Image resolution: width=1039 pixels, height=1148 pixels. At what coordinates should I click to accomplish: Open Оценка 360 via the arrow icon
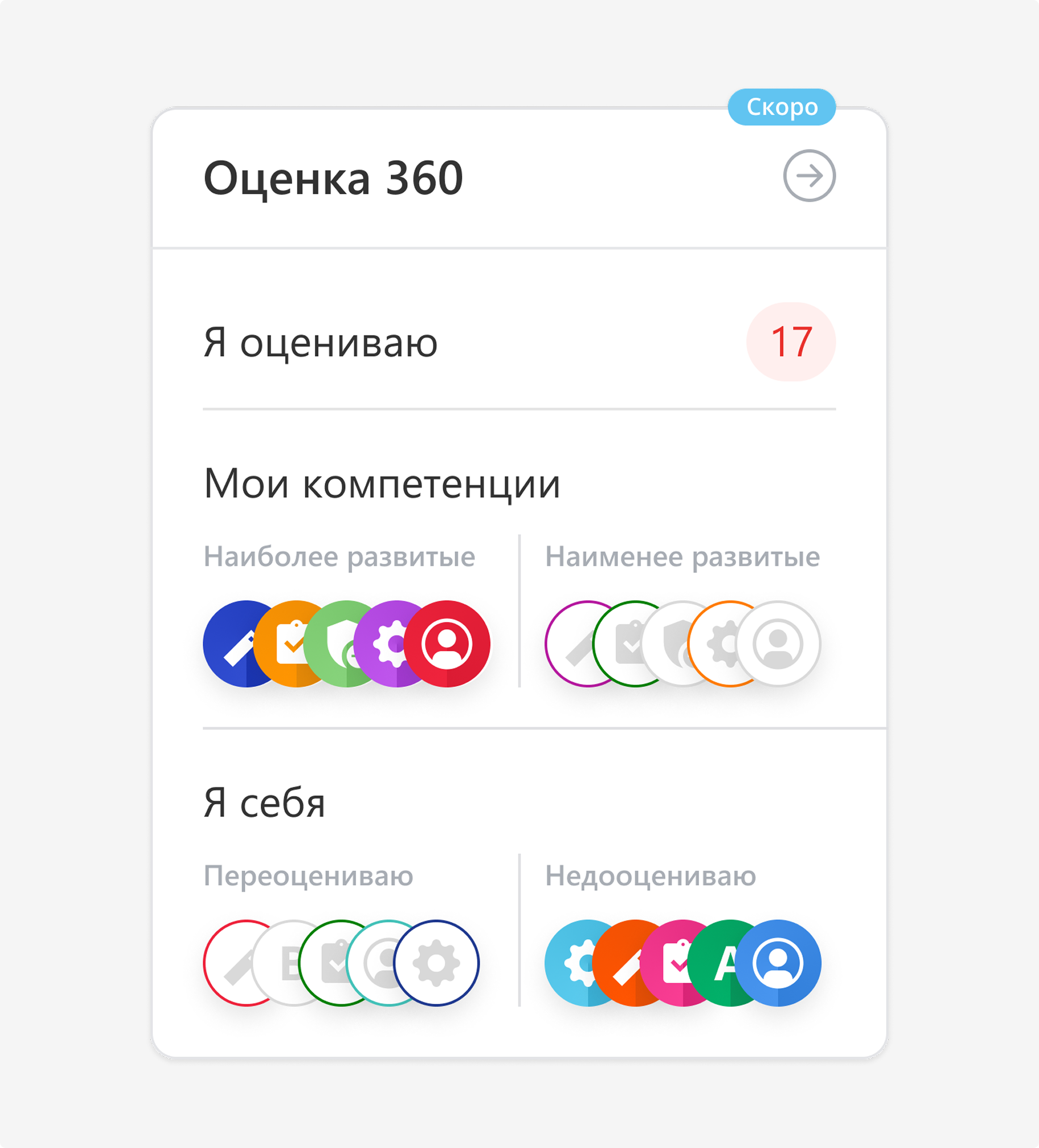(x=809, y=175)
